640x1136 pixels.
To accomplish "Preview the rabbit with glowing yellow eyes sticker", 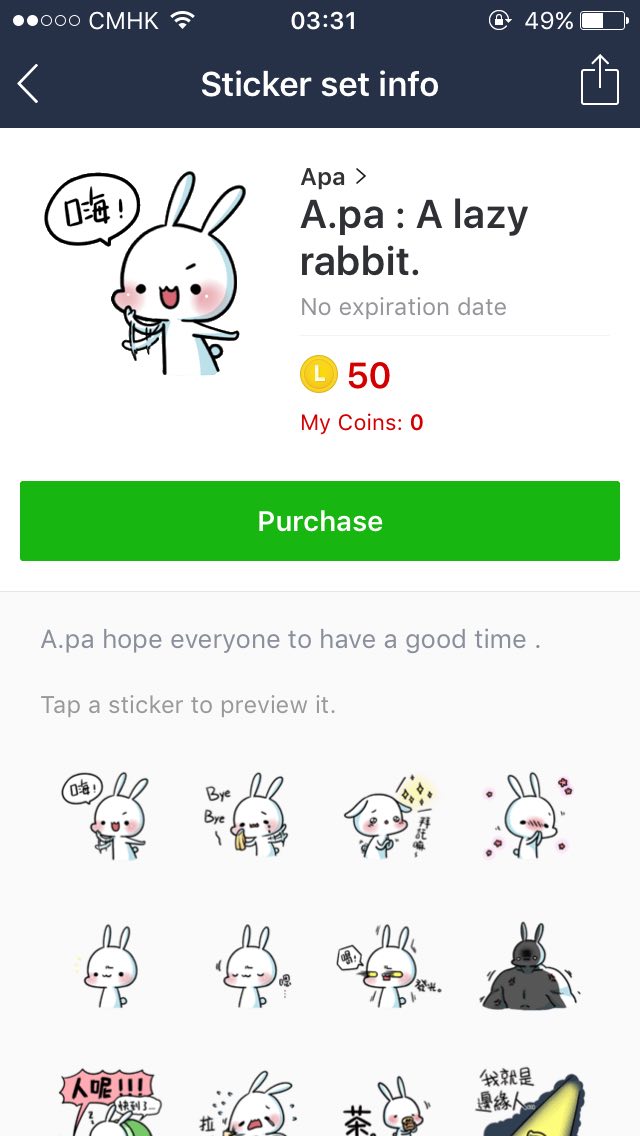I will 389,967.
